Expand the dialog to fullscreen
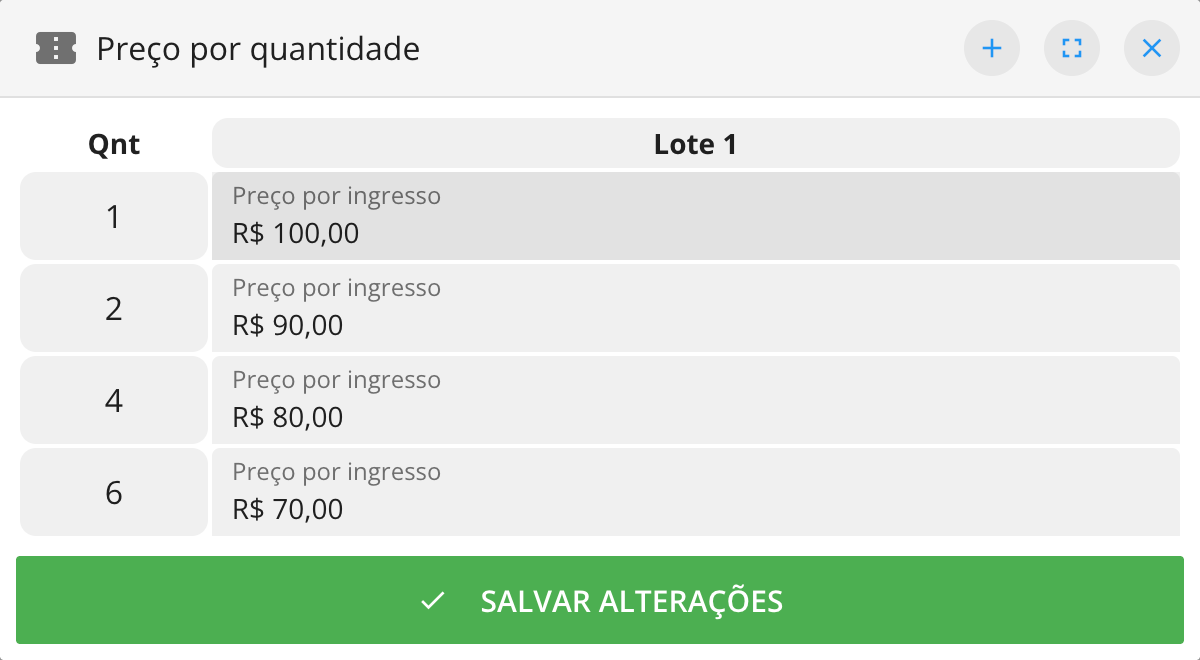 tap(1072, 48)
